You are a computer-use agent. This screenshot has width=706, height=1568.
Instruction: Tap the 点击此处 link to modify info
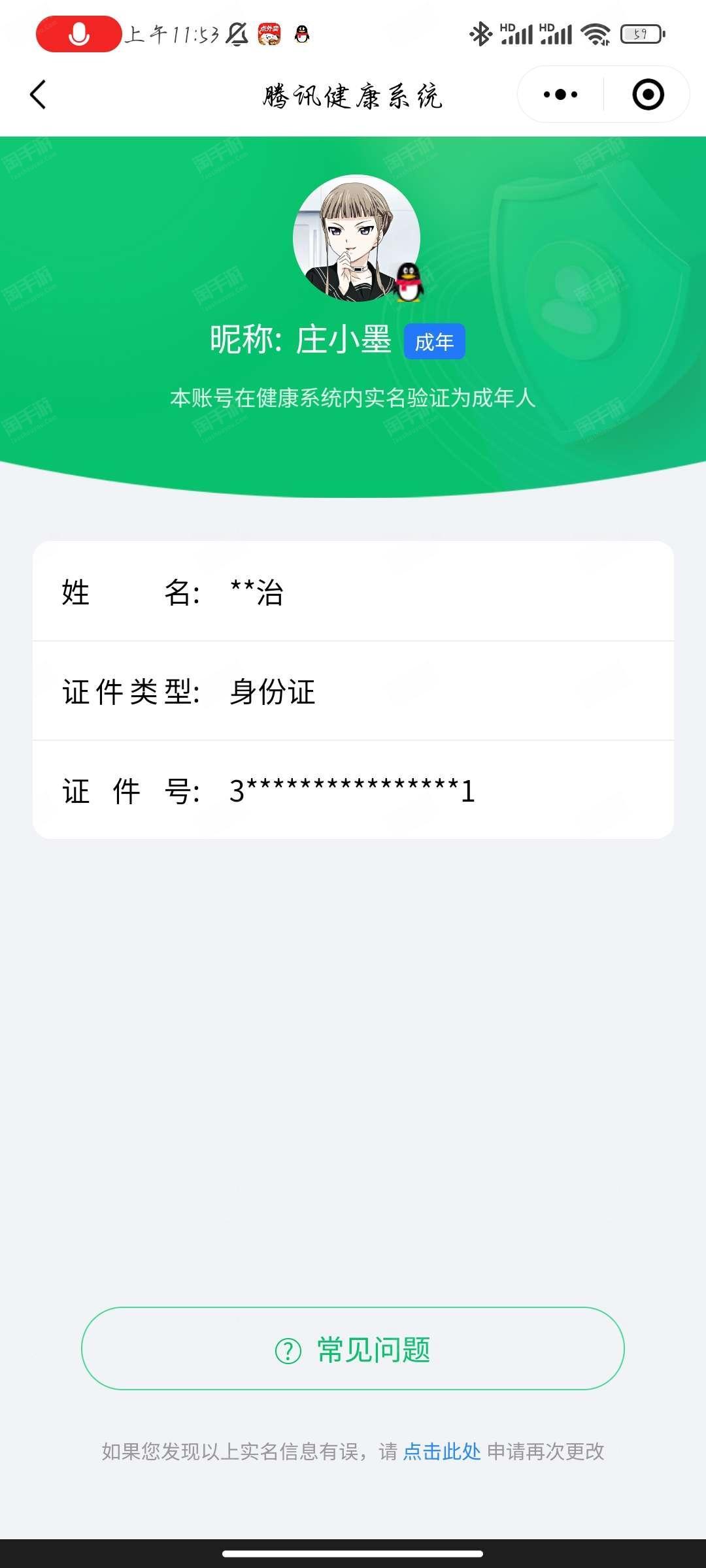point(442,1452)
